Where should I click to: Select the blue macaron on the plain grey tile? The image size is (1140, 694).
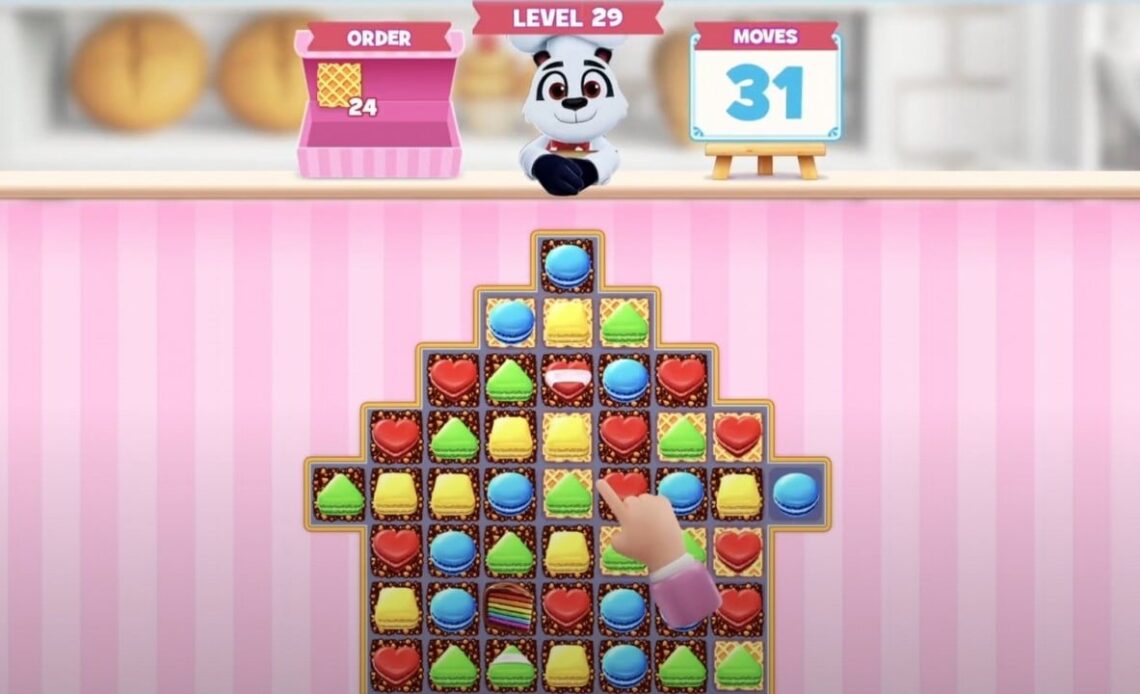796,493
